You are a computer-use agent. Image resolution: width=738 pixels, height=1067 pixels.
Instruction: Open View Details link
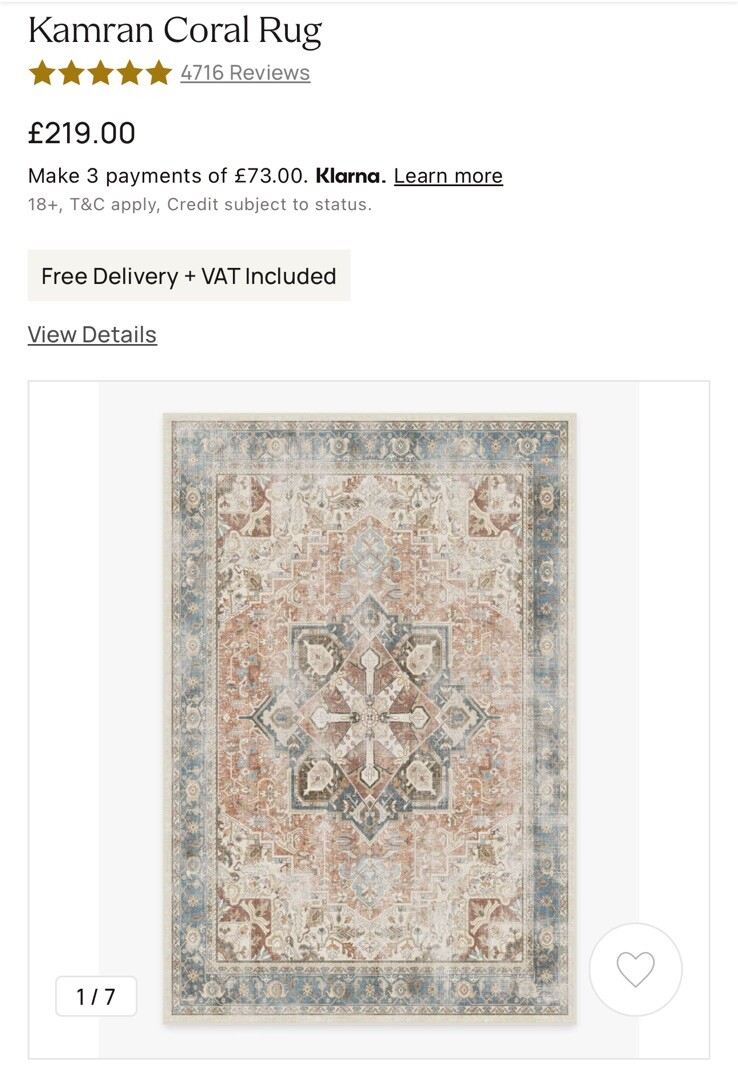tap(92, 334)
